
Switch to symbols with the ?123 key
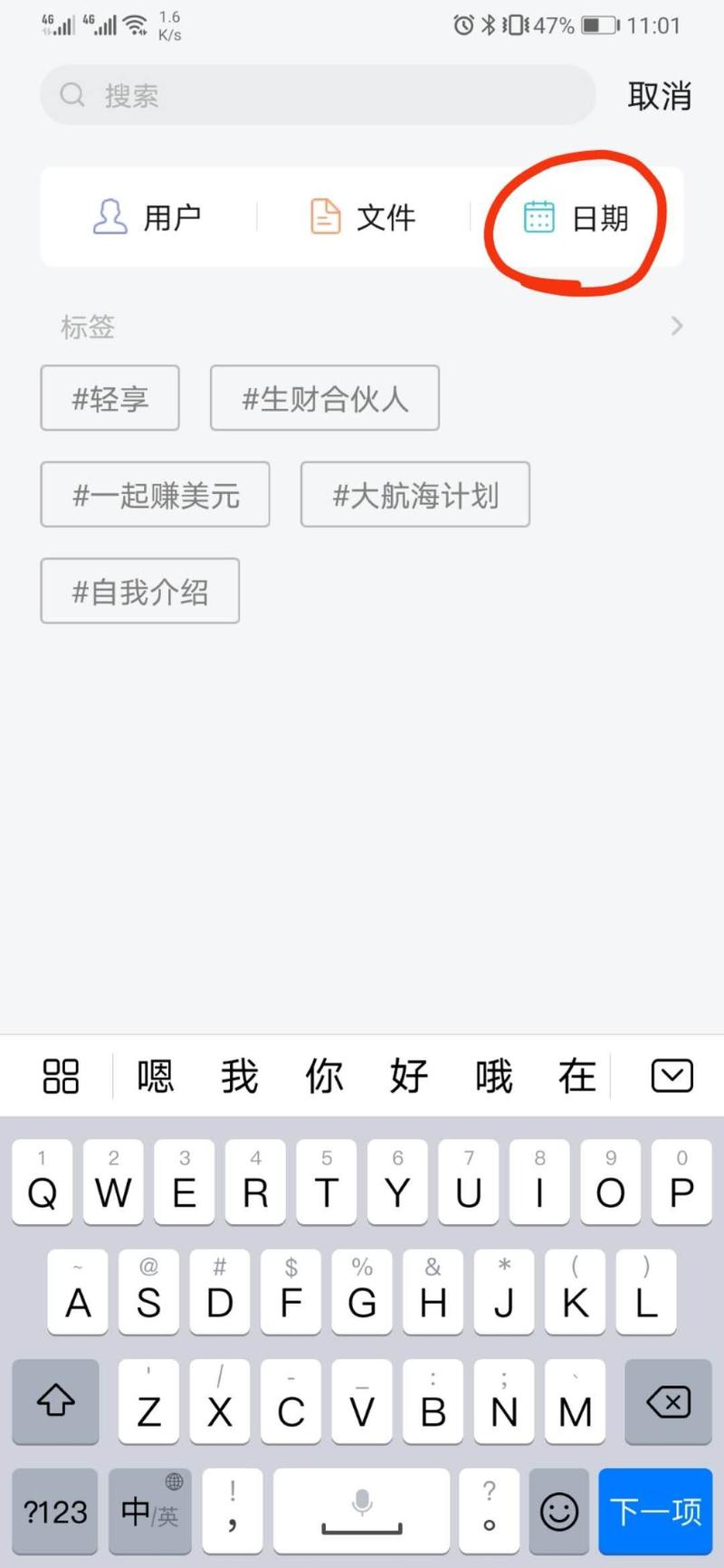click(x=52, y=1509)
